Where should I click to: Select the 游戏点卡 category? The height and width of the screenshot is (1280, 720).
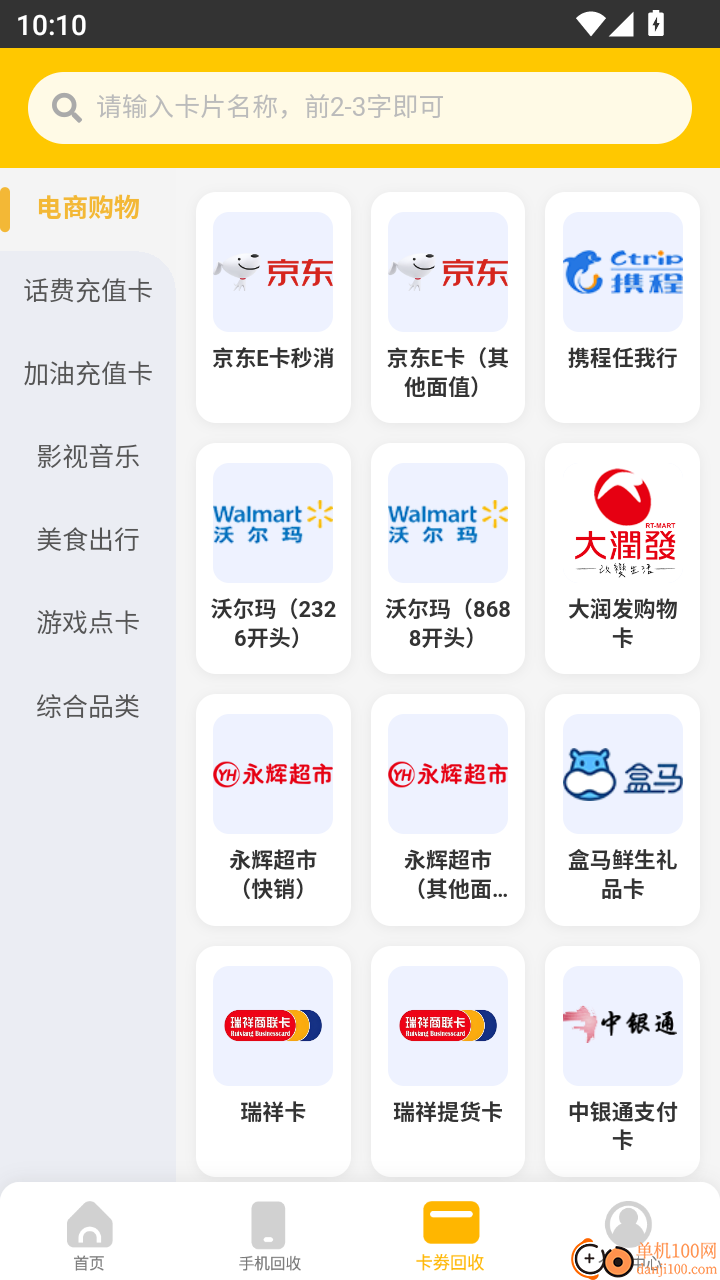click(87, 622)
